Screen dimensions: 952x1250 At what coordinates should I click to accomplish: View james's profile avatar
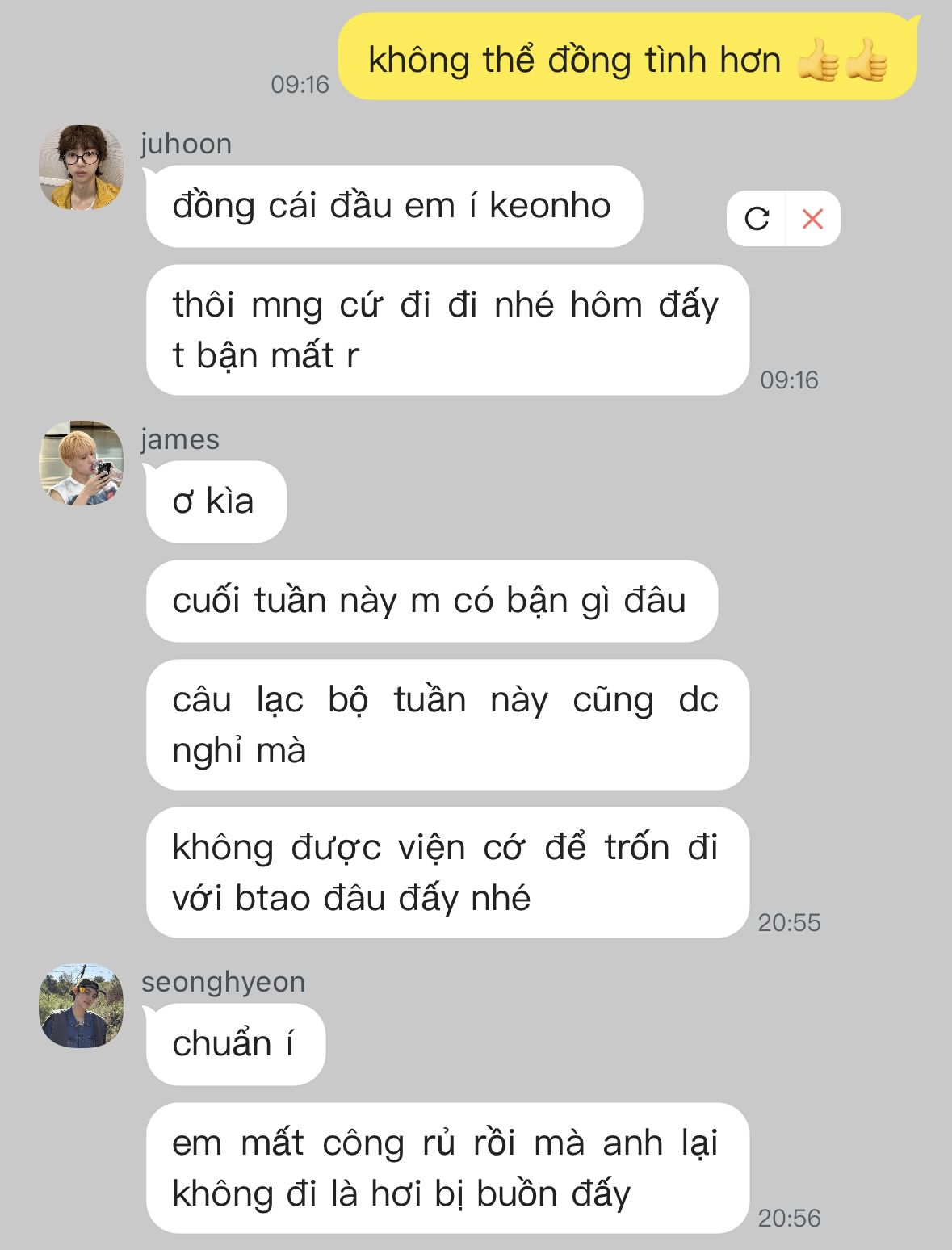(x=82, y=463)
